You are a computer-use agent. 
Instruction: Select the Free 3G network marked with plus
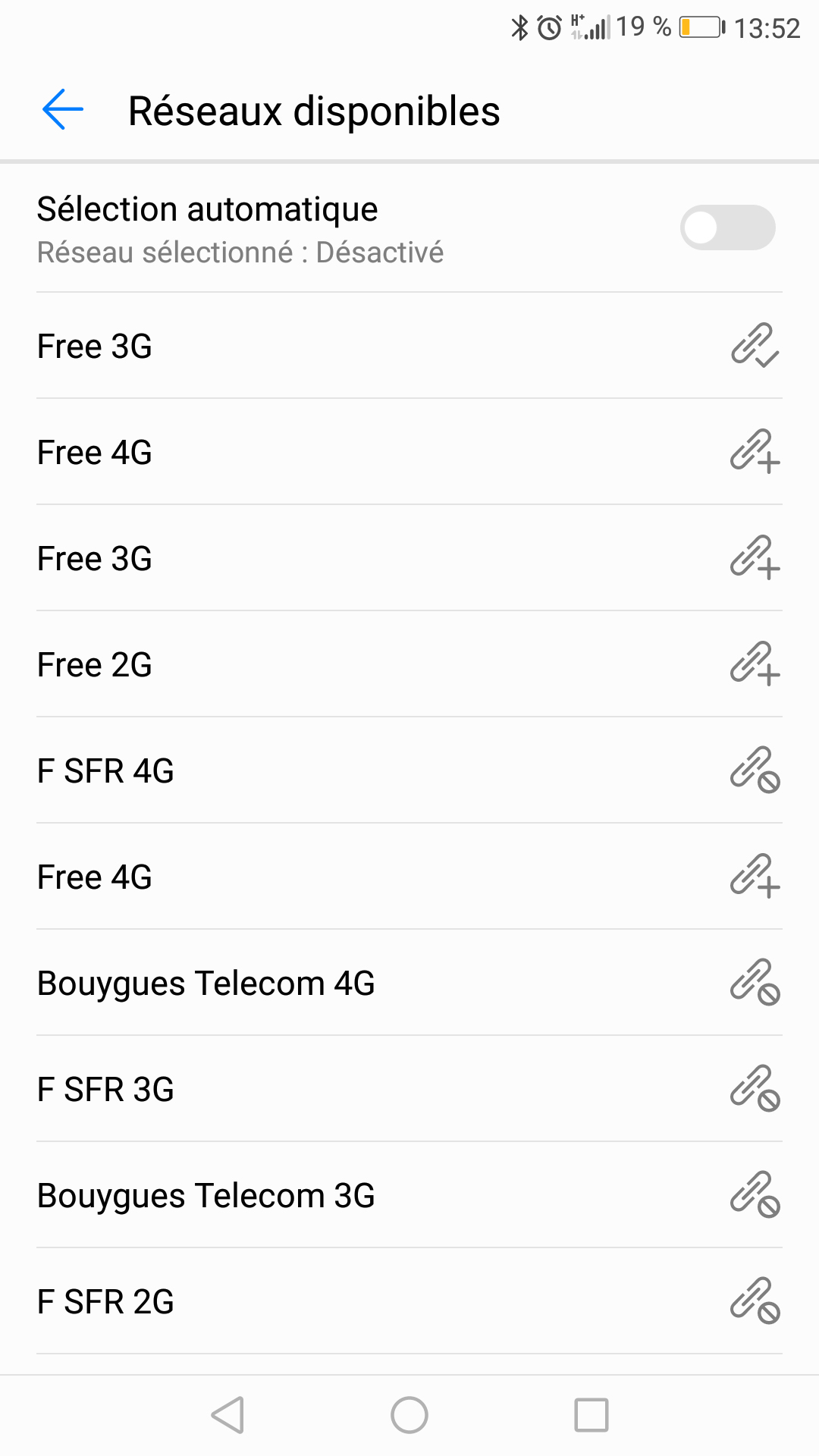[409, 558]
